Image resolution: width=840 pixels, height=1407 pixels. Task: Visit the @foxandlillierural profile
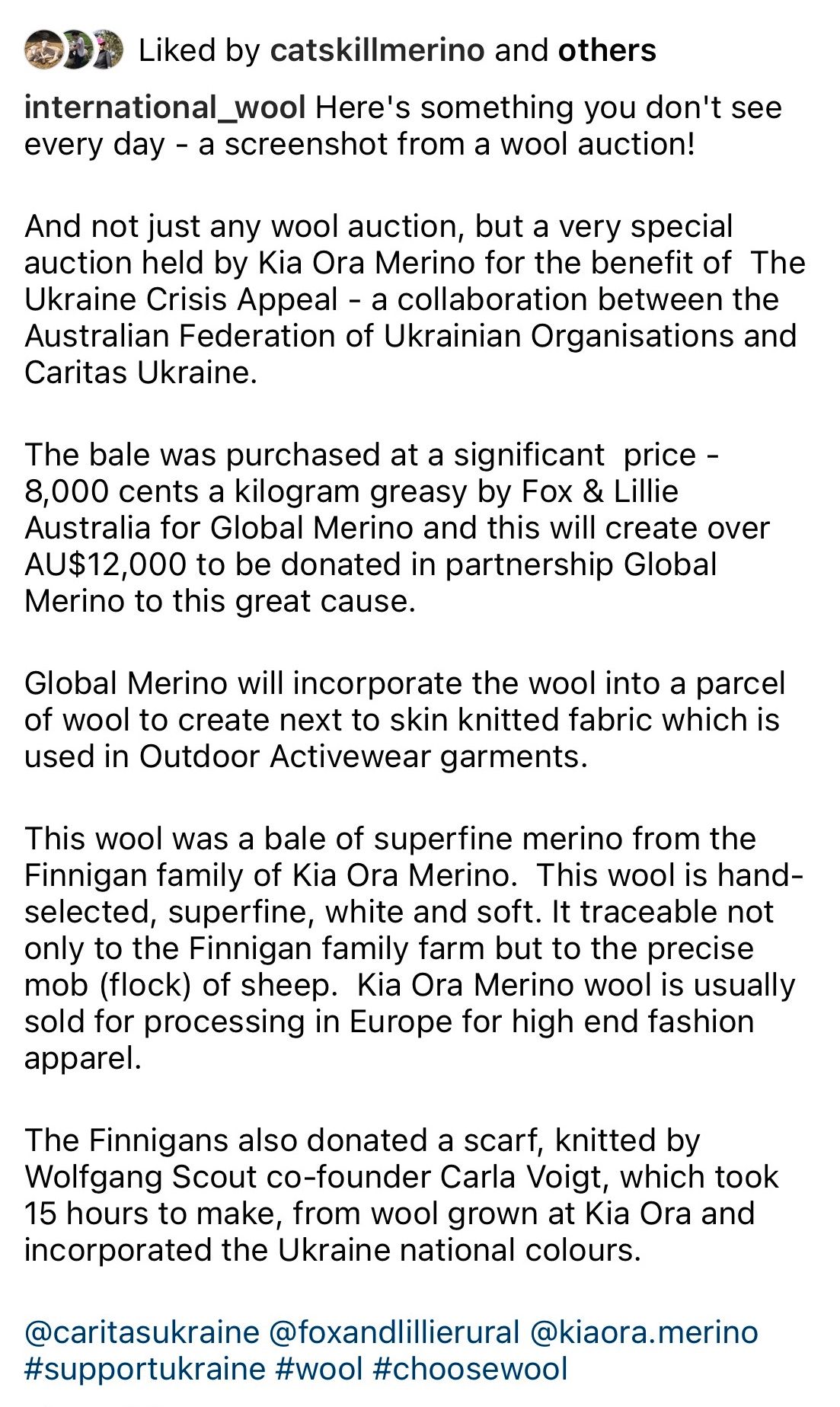tap(394, 1332)
